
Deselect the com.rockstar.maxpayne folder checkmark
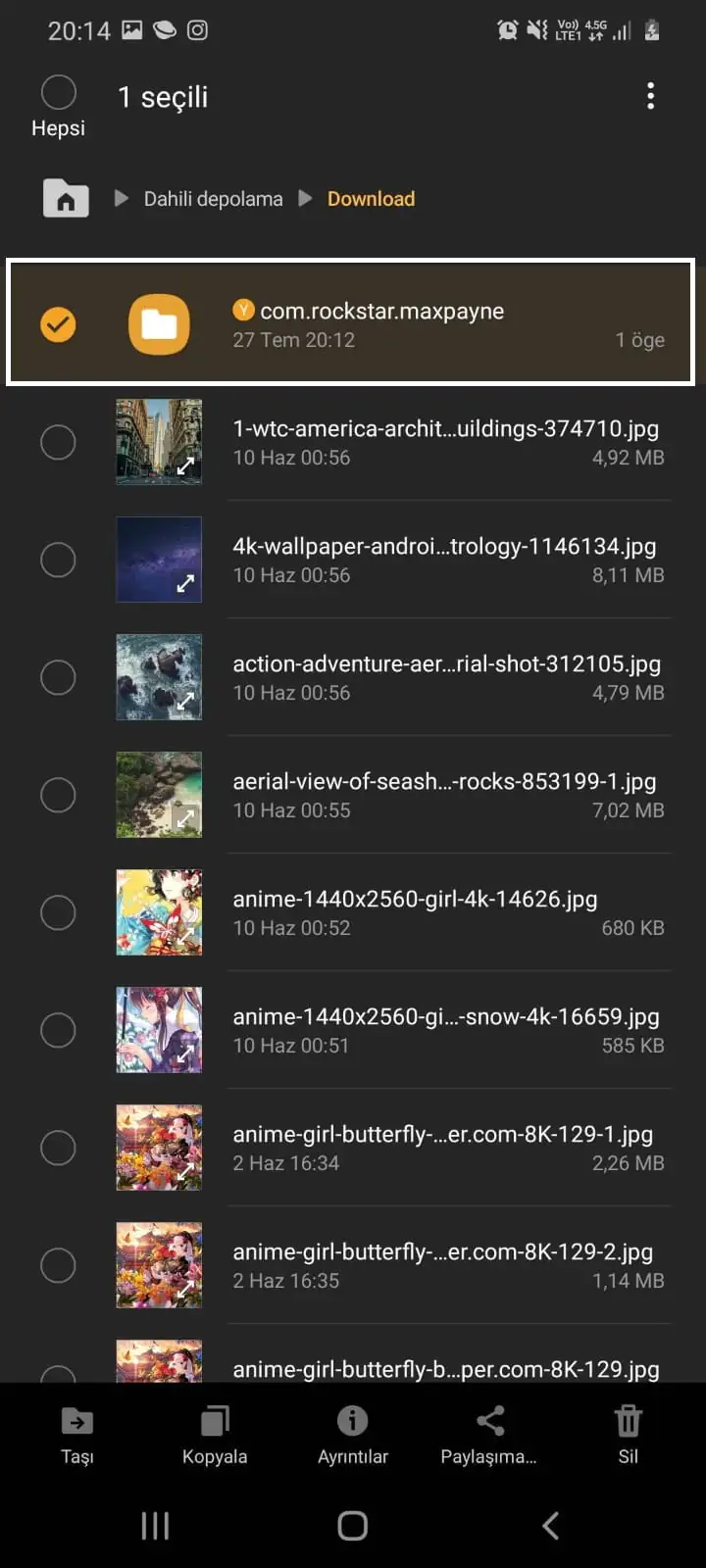[x=59, y=323]
